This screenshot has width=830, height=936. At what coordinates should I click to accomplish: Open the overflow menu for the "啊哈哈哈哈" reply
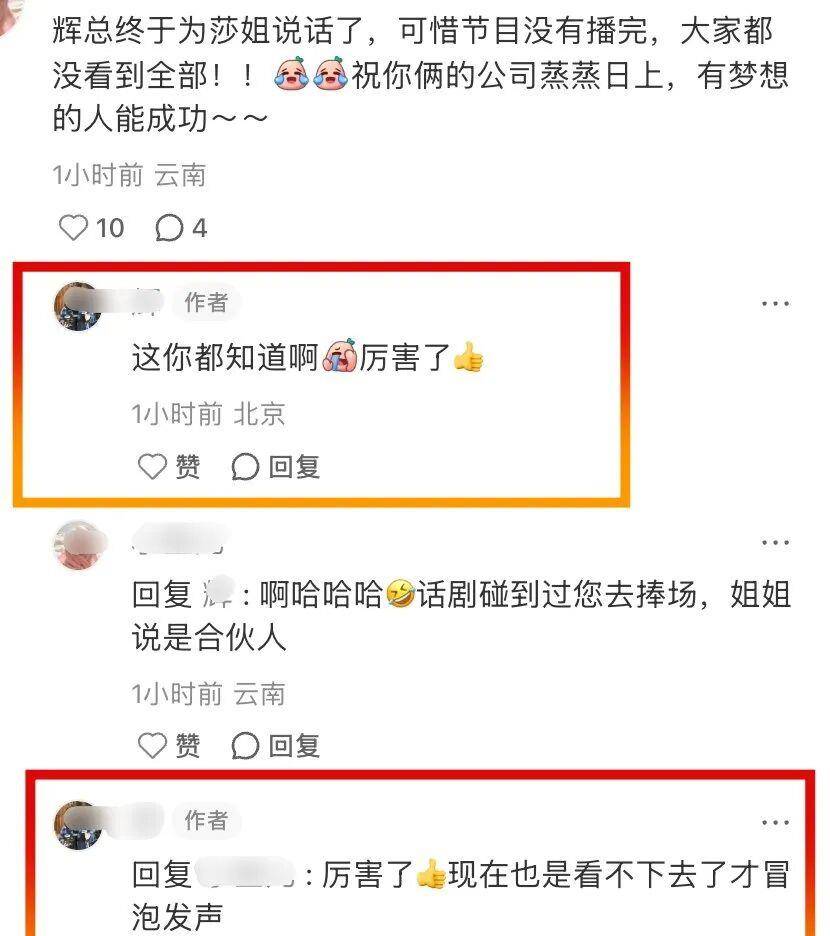pos(776,543)
